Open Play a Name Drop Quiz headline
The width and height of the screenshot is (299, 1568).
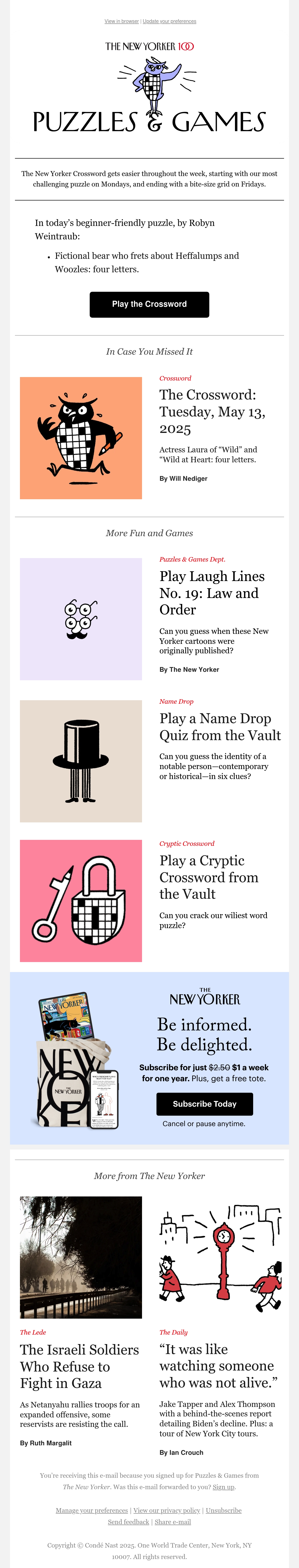tap(220, 727)
